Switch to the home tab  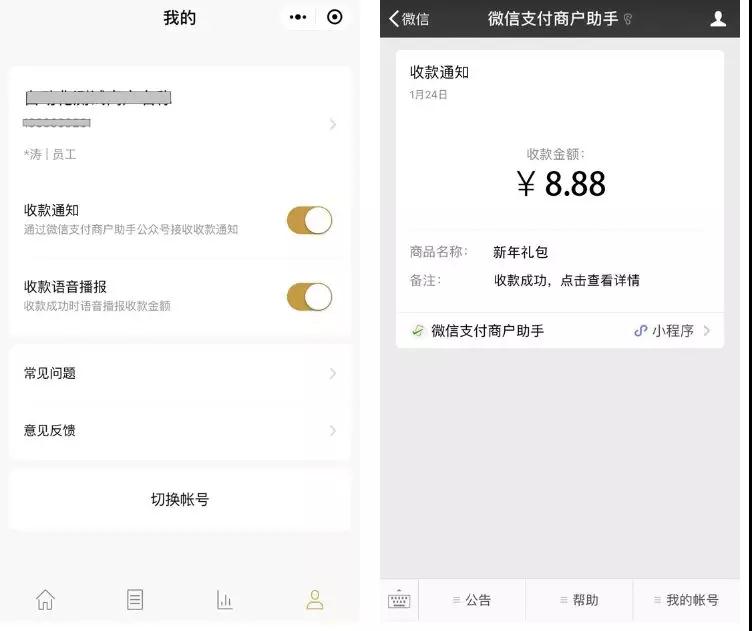45,599
